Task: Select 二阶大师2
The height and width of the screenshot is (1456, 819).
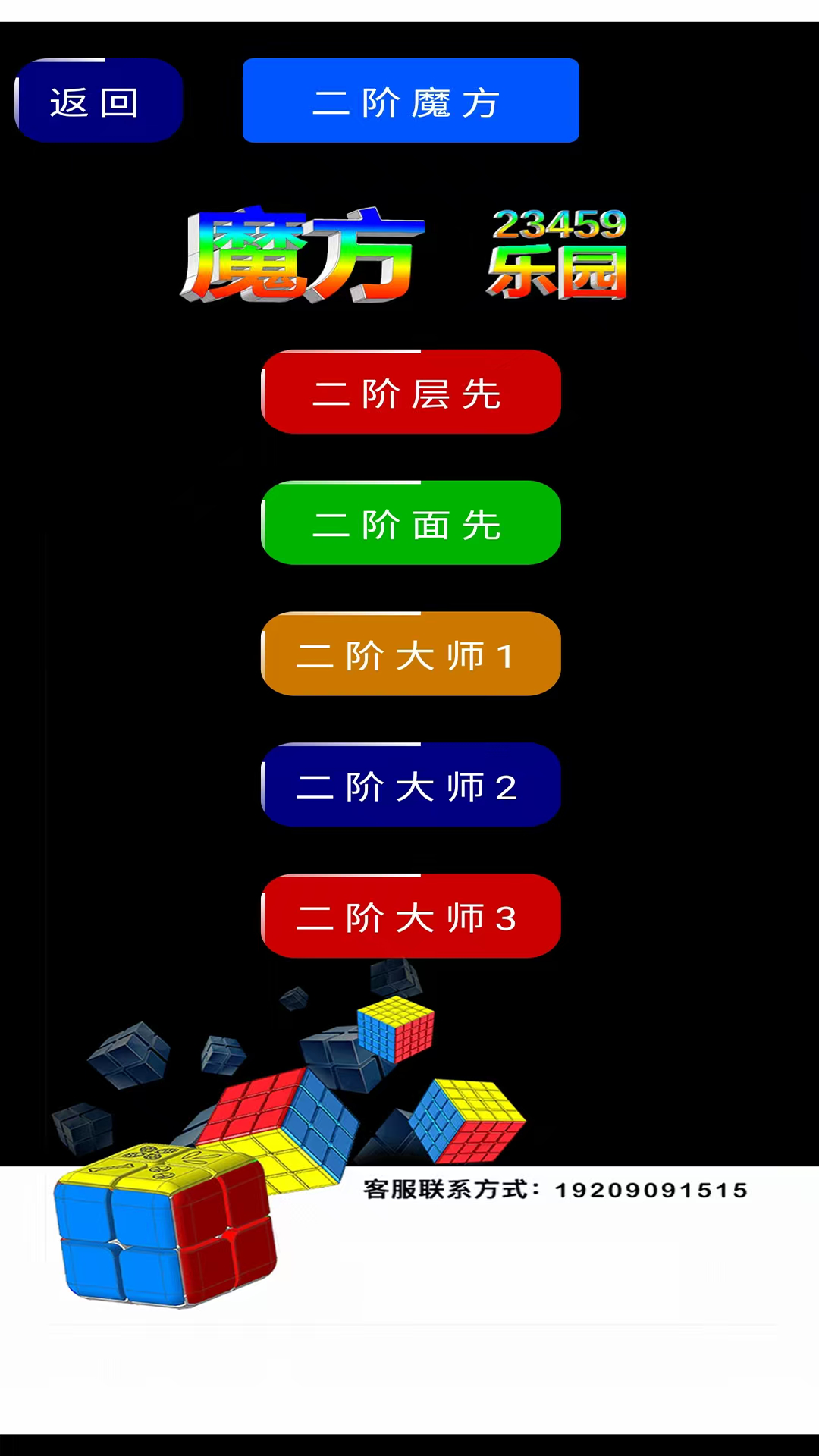Action: [x=410, y=785]
